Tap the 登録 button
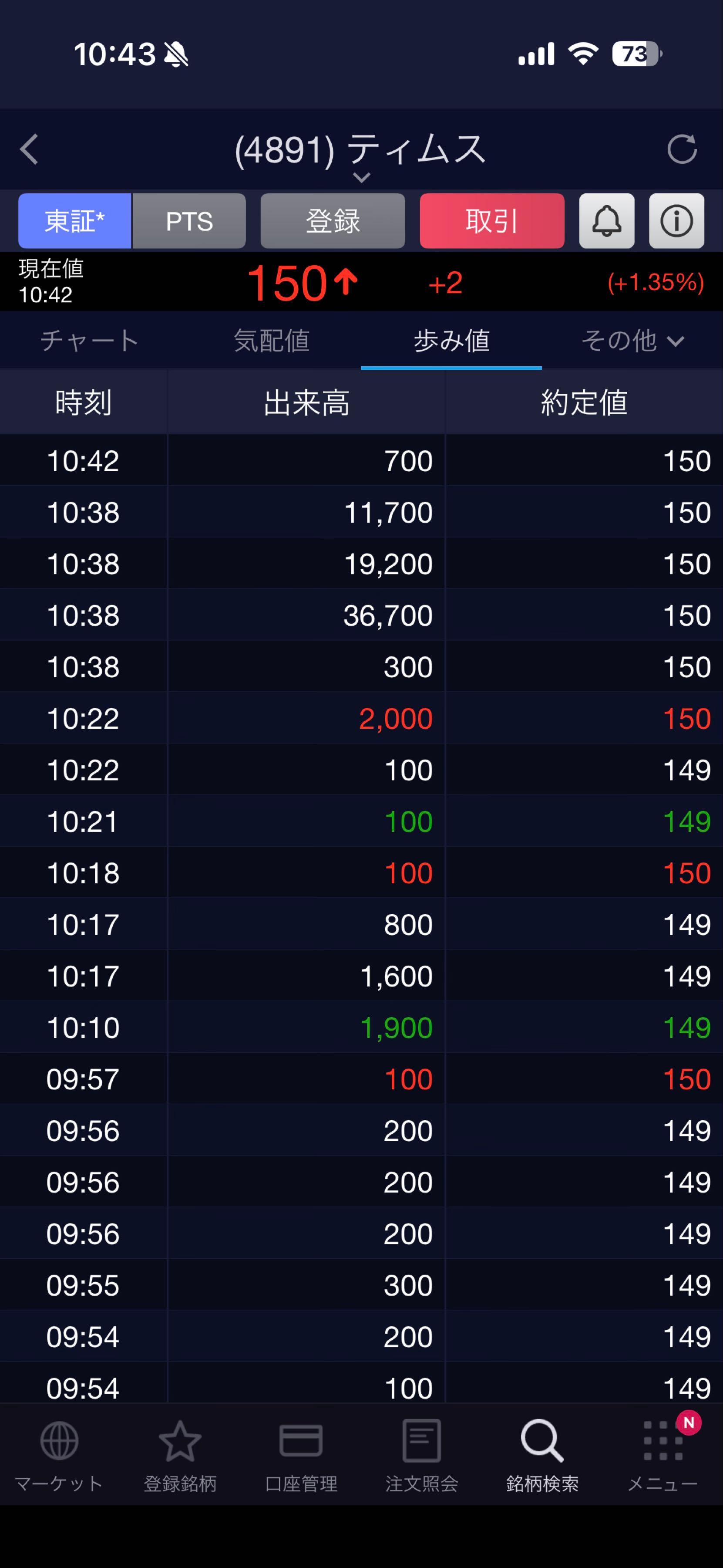 click(333, 221)
